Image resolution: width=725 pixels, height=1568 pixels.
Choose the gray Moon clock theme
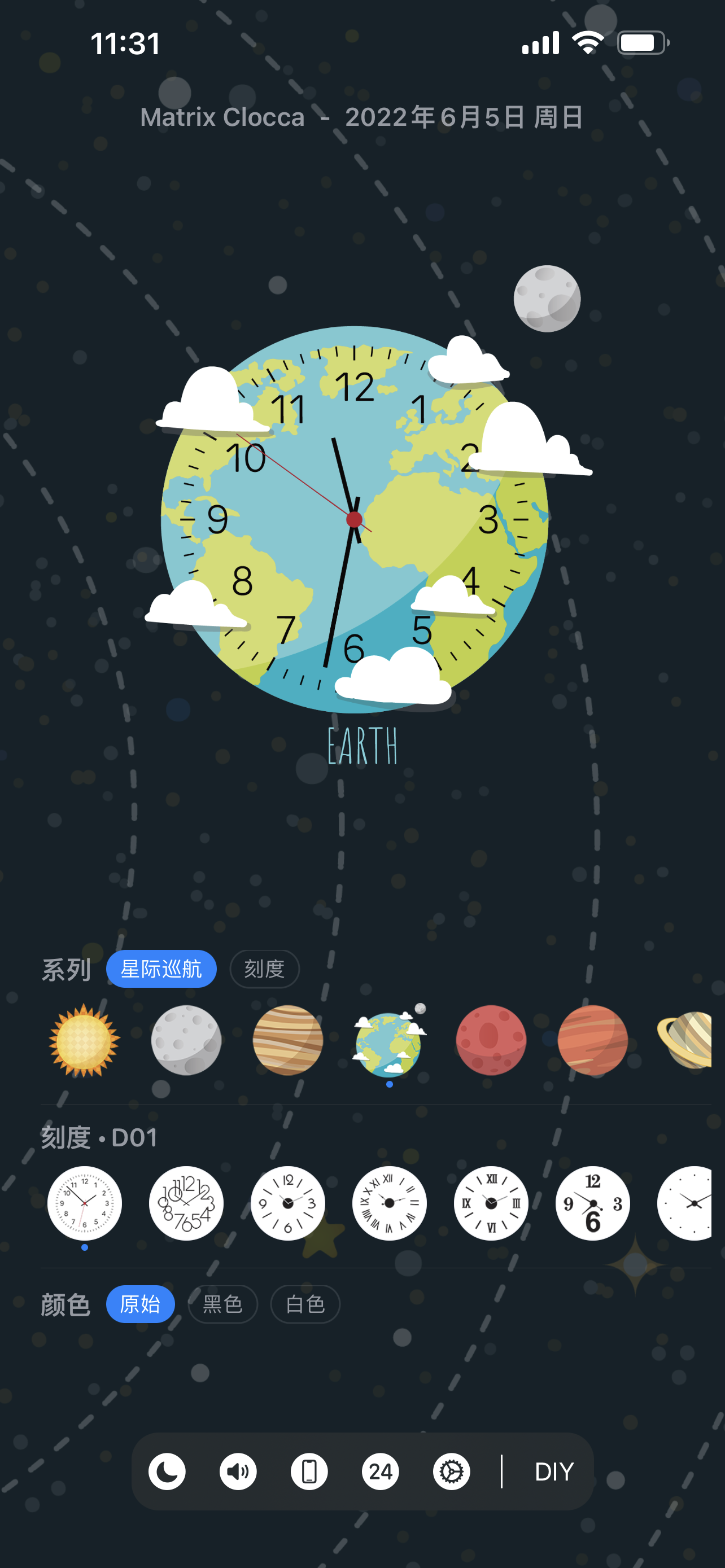(186, 1040)
